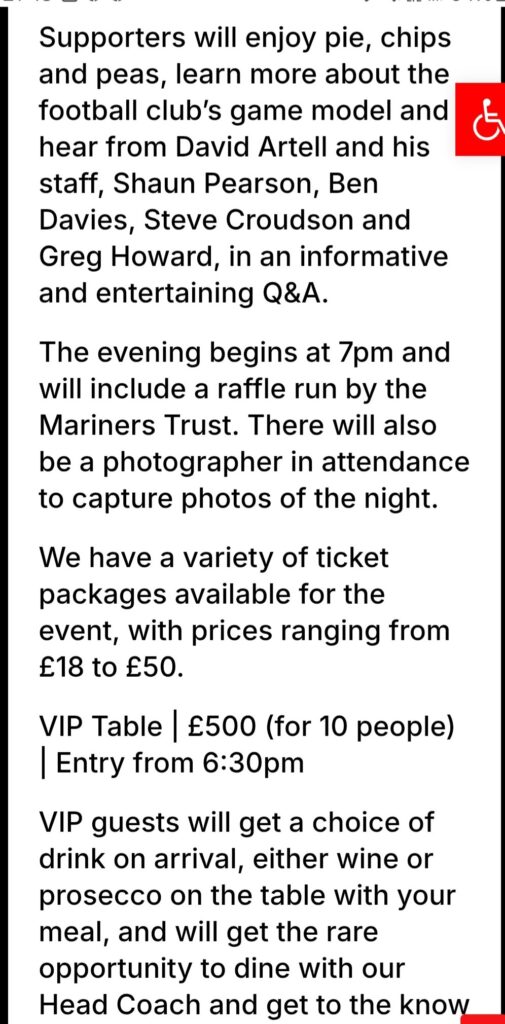Open the red accessibility widget
This screenshot has width=505, height=1024.
click(x=481, y=120)
